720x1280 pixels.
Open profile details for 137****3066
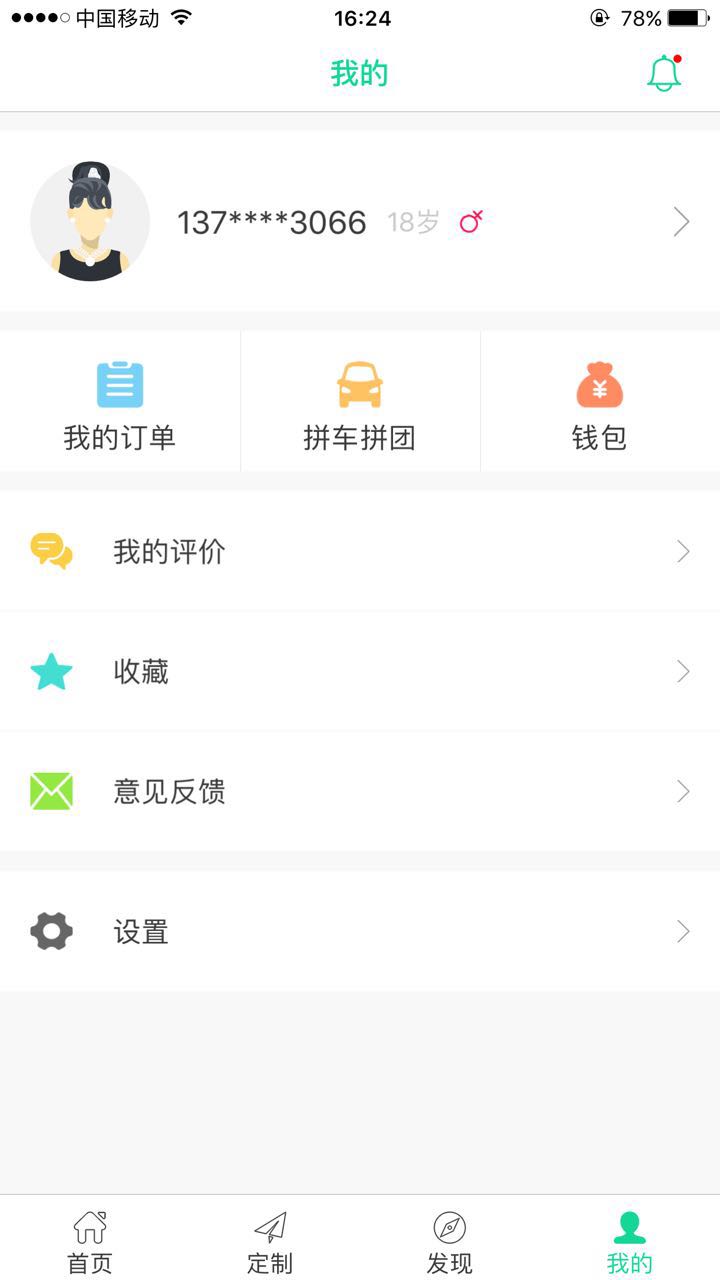coord(360,222)
